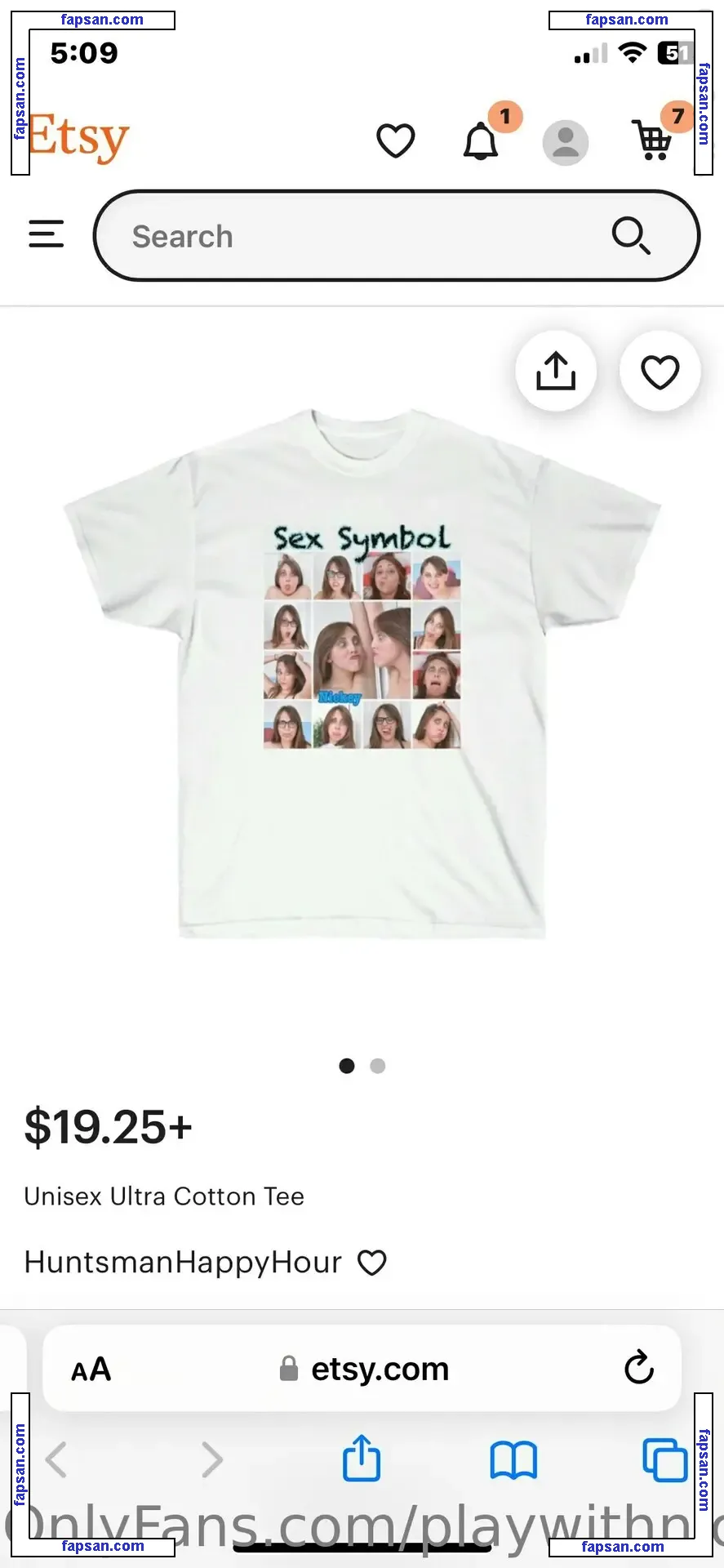Viewport: 724px width, 1568px height.
Task: Reload the page
Action: (x=639, y=1368)
